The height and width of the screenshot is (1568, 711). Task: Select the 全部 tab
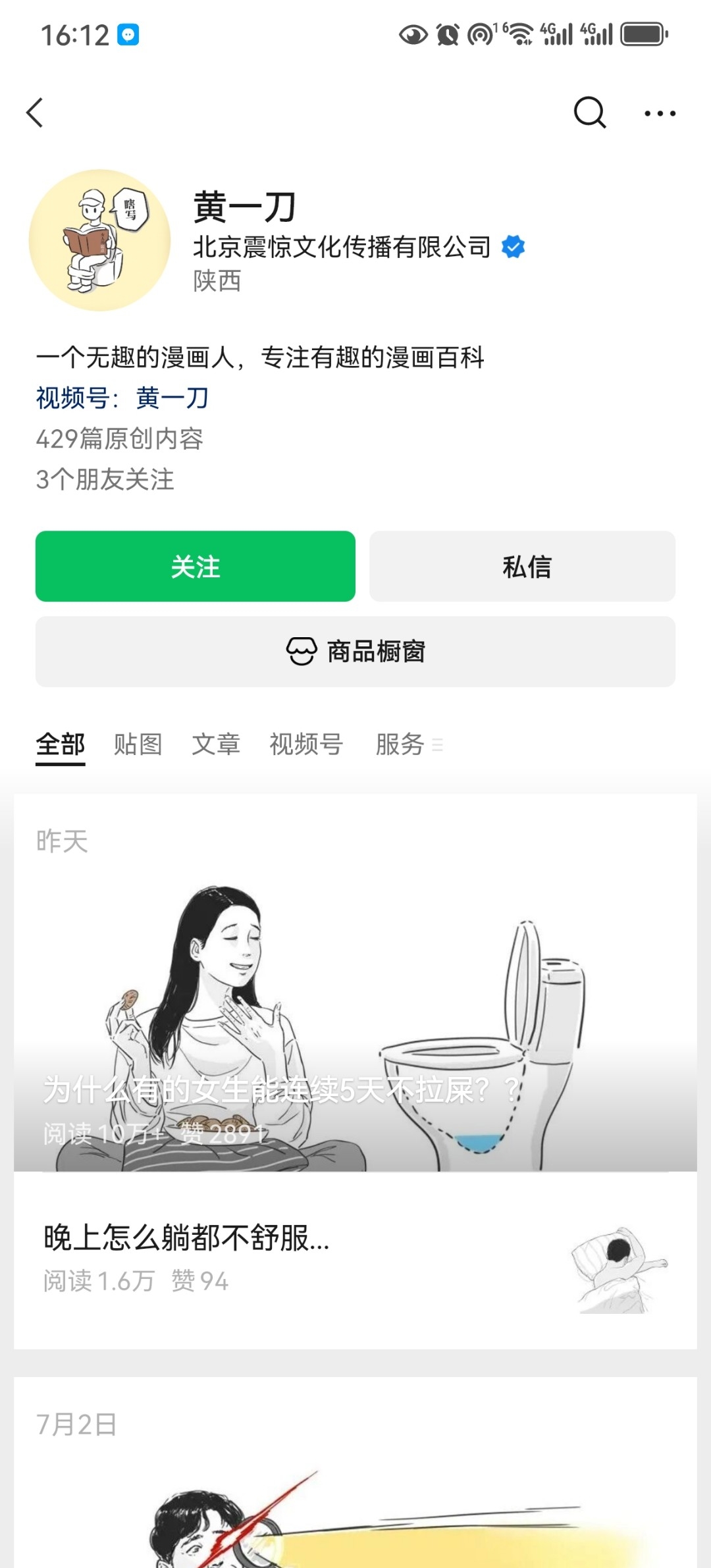[x=61, y=745]
